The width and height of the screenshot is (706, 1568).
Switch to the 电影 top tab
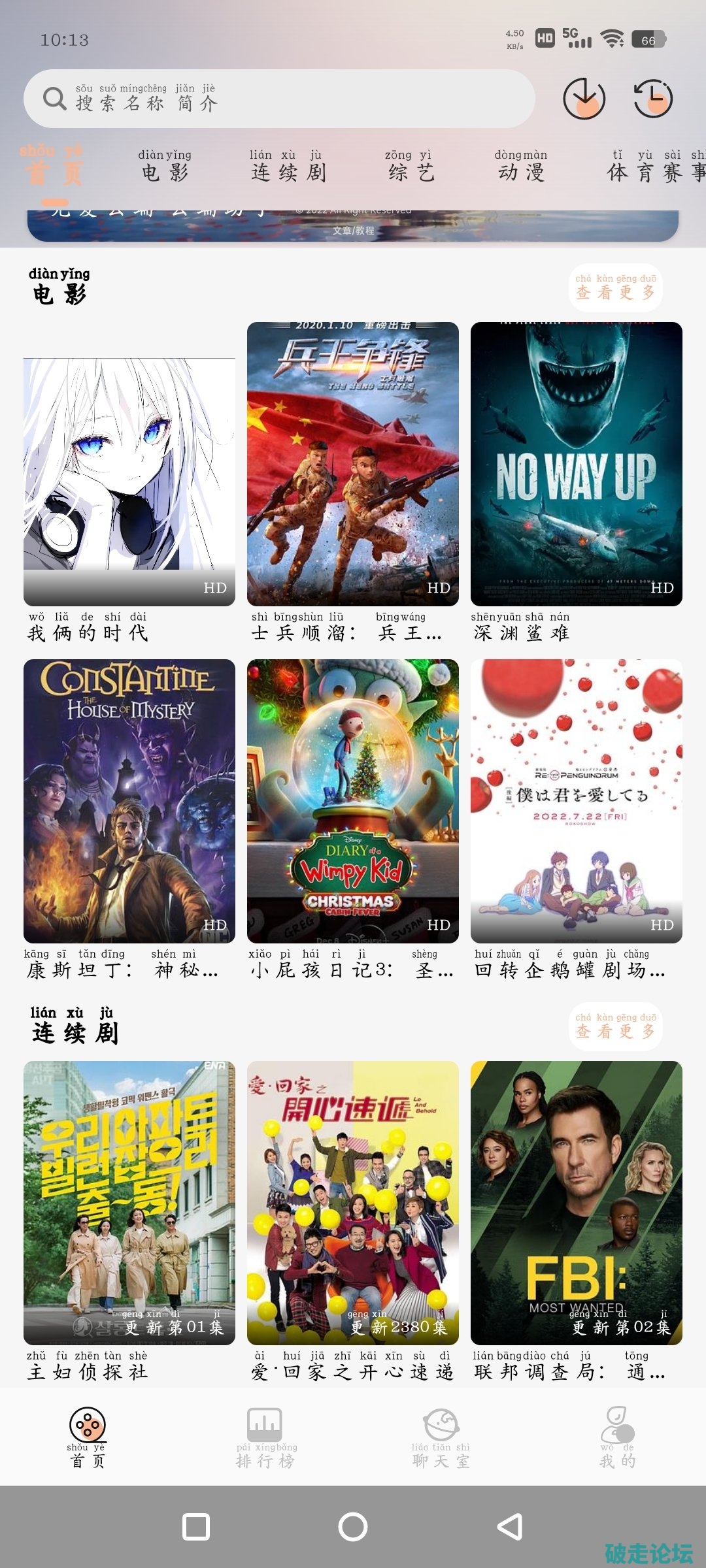(165, 166)
